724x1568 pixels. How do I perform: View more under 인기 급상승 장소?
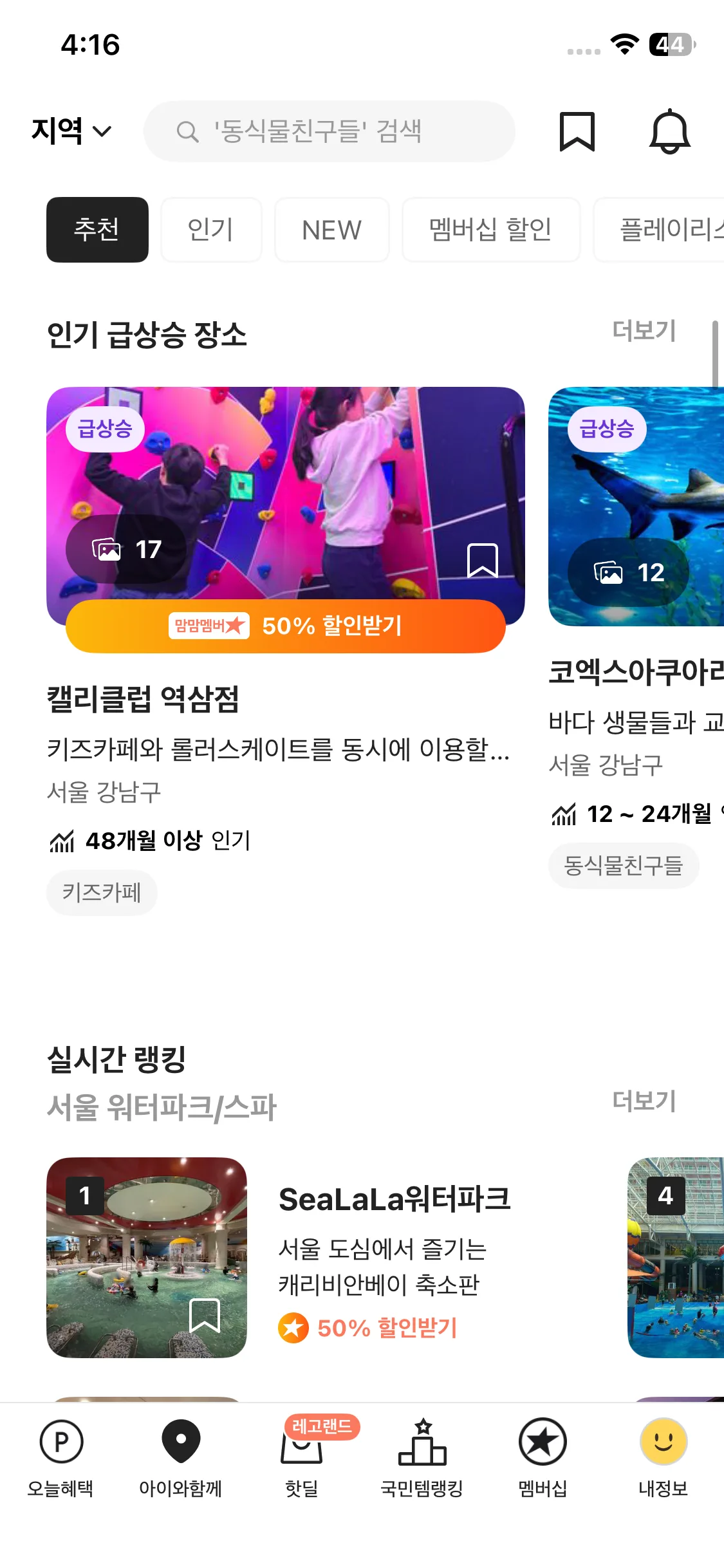coord(644,331)
